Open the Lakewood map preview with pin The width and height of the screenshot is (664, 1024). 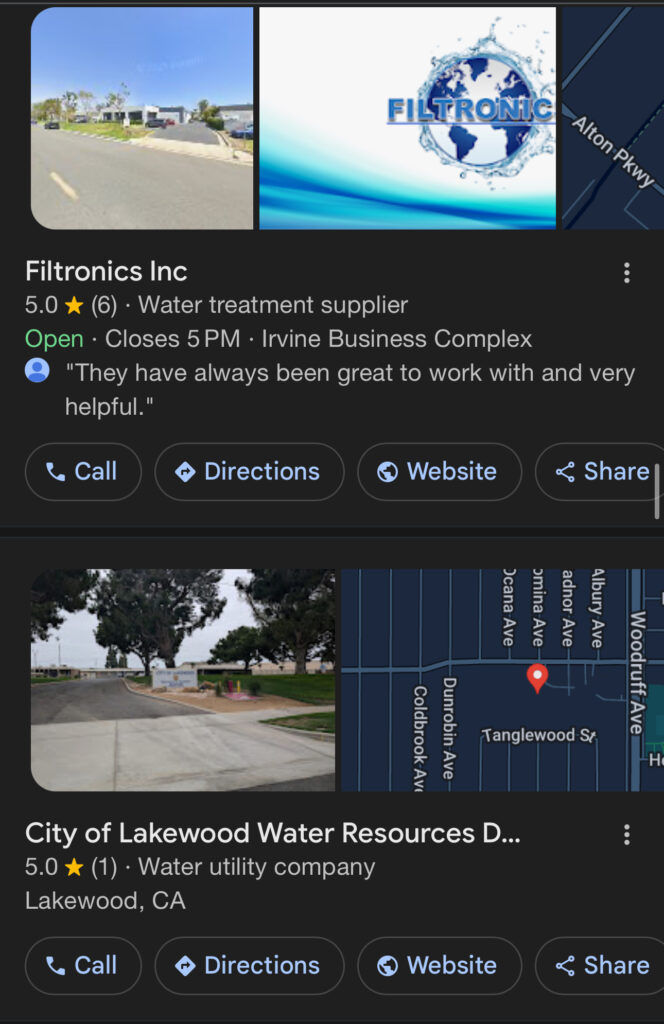click(502, 680)
